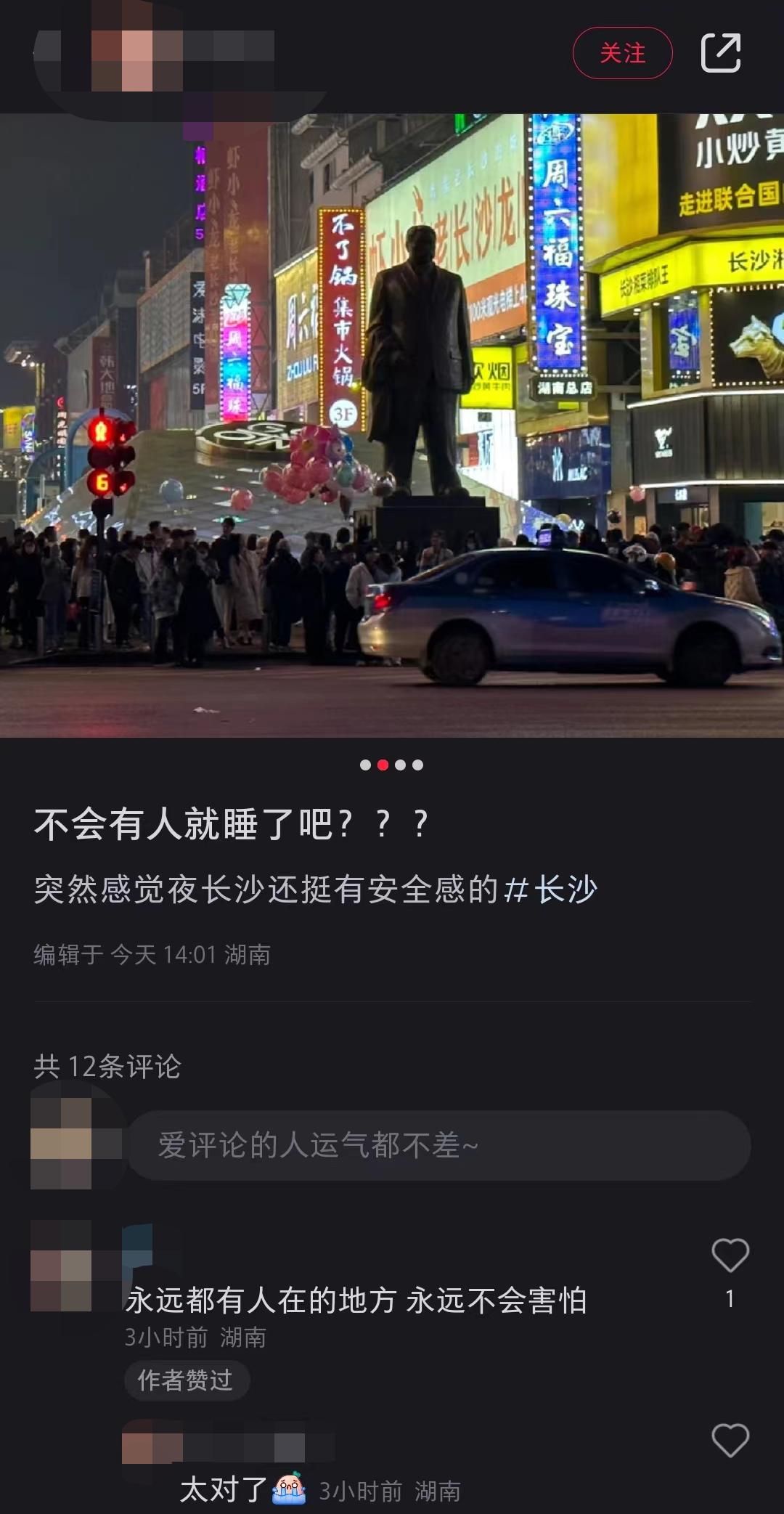This screenshot has height=1514, width=784.
Task: Like the comment 永远都有人在的地方 永远不会害怕
Action: pyautogui.click(x=730, y=1255)
